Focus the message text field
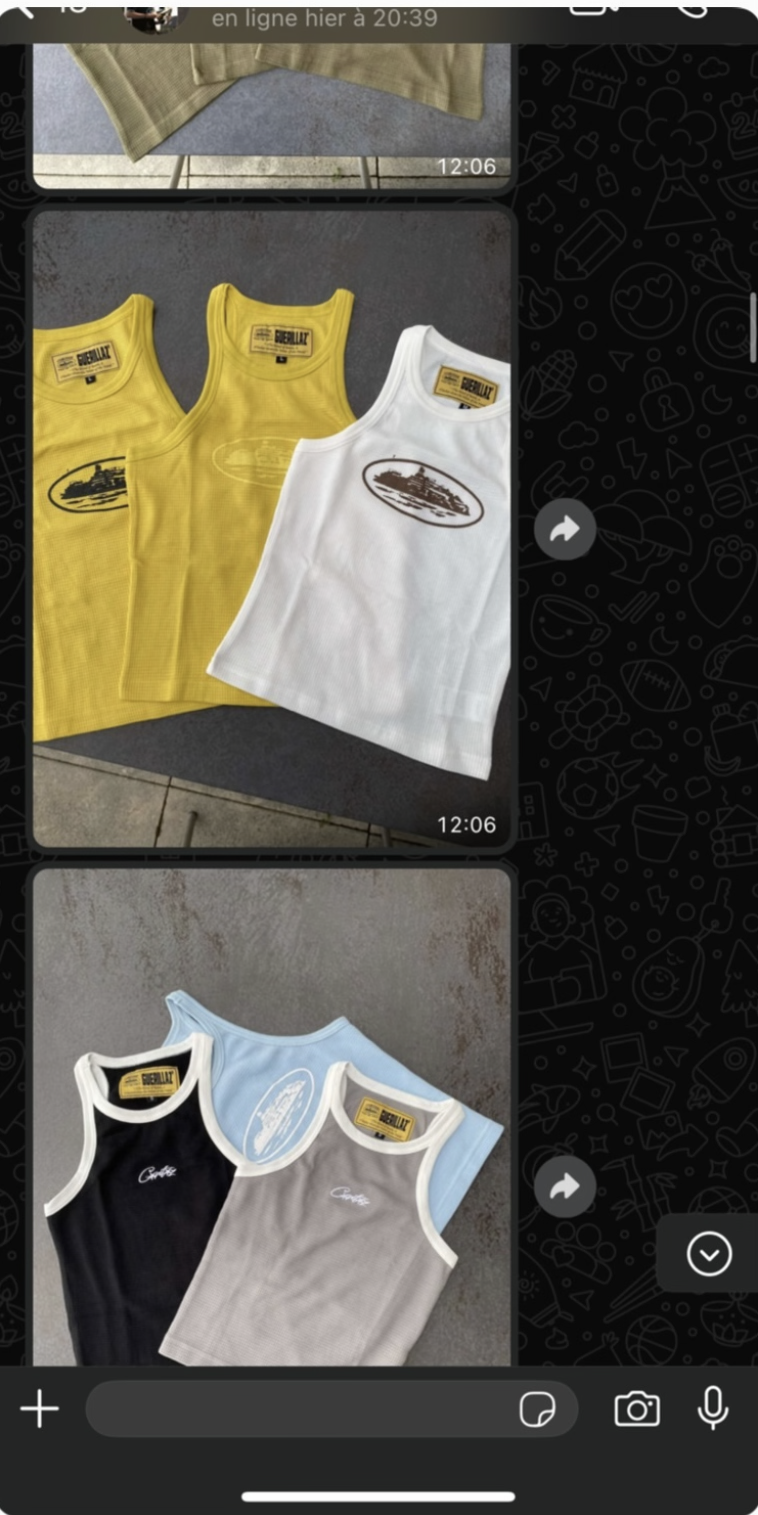This screenshot has height=1515, width=758. click(300, 1409)
